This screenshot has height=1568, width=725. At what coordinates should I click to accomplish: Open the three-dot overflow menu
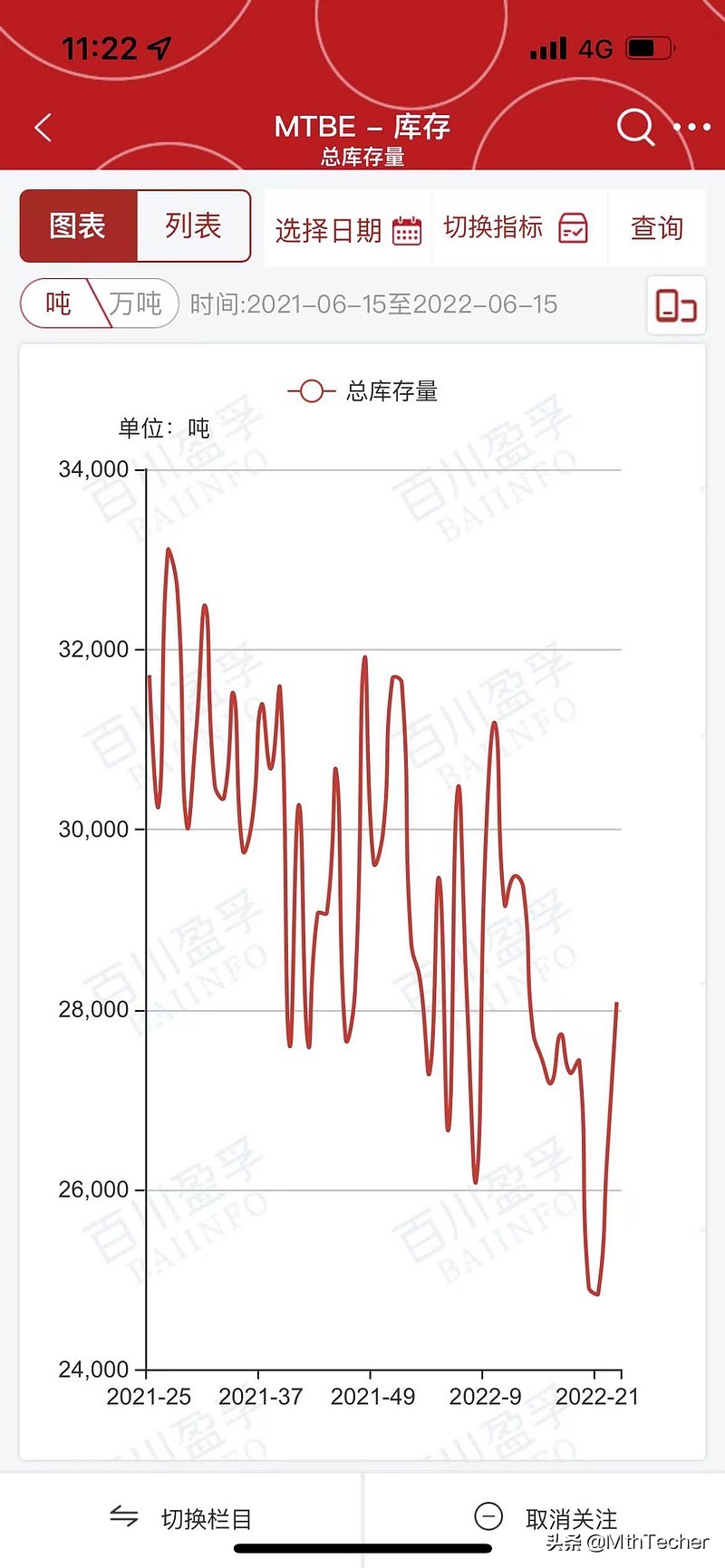(692, 128)
